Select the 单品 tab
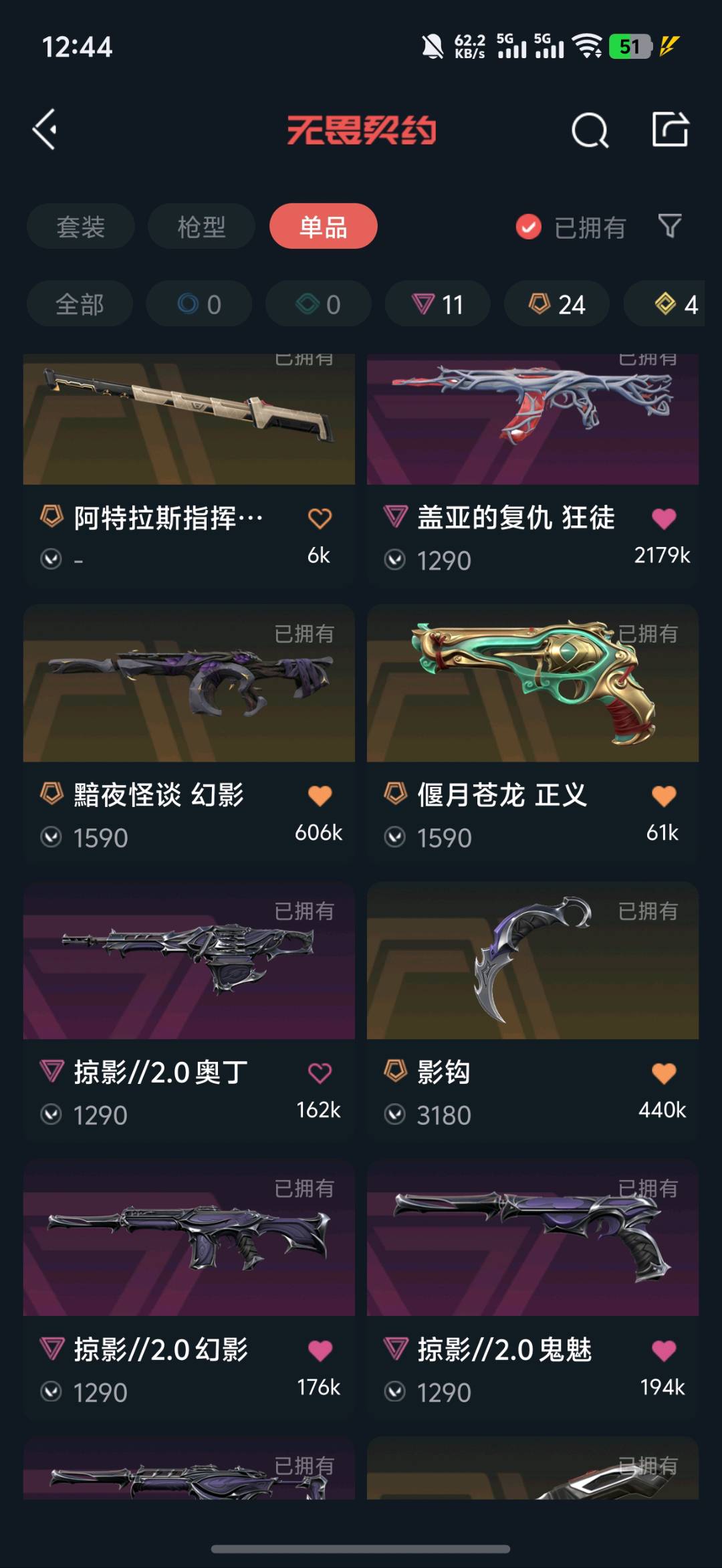722x1568 pixels. pos(324,227)
